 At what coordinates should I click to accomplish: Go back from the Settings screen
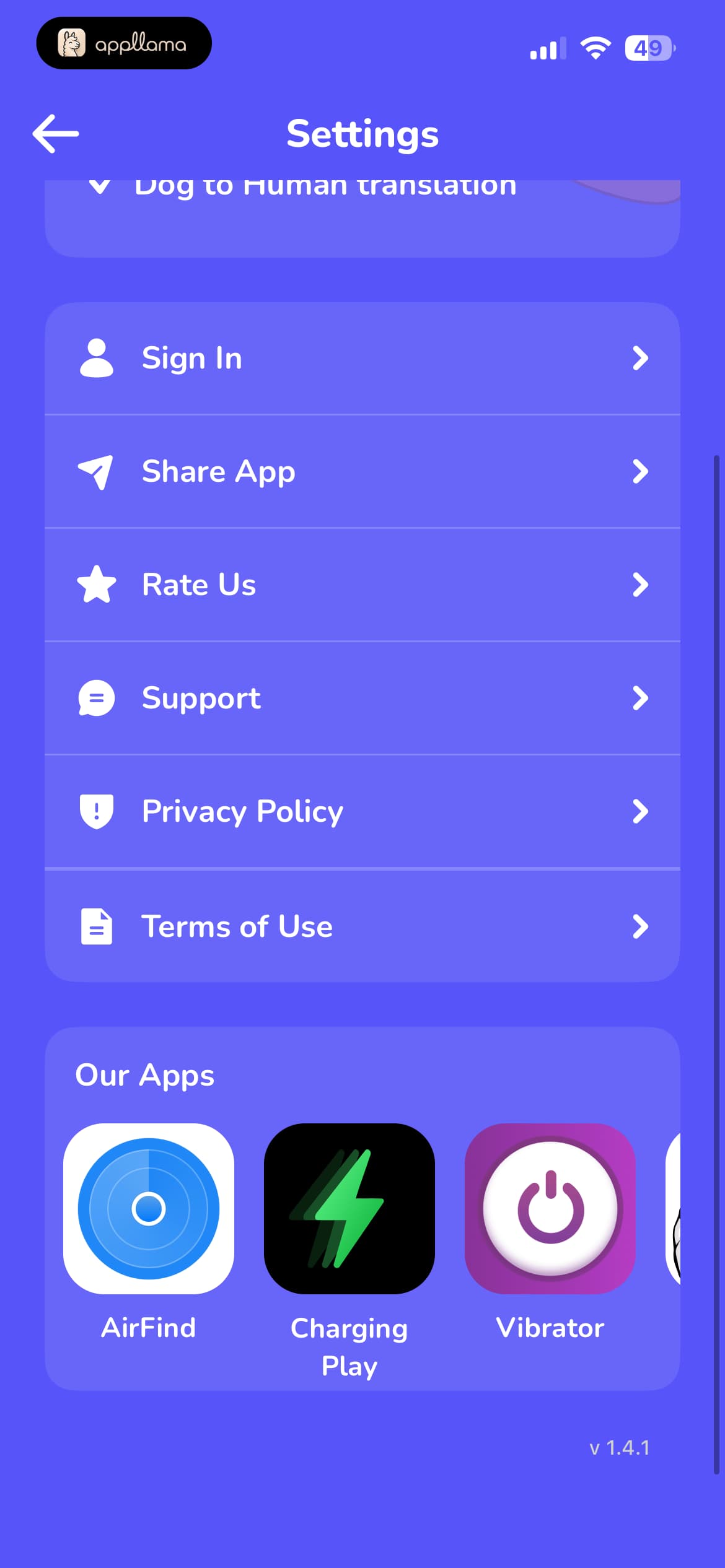coord(56,133)
